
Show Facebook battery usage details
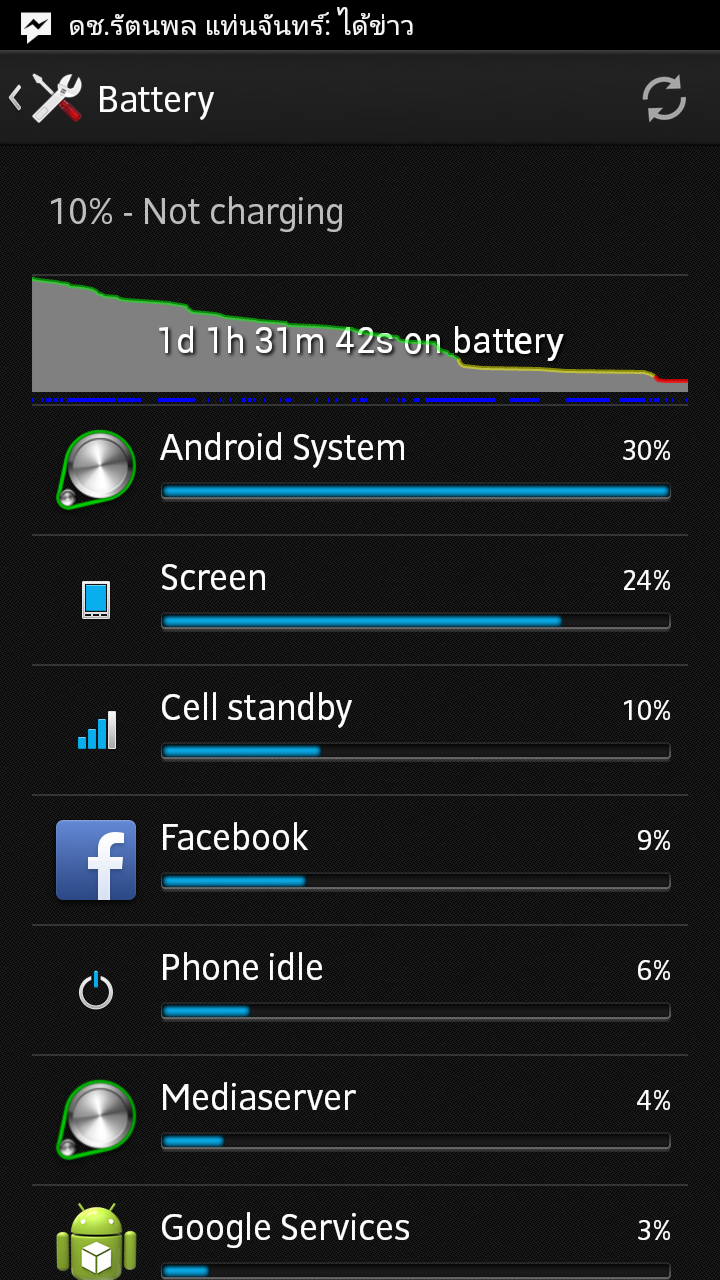click(x=360, y=860)
